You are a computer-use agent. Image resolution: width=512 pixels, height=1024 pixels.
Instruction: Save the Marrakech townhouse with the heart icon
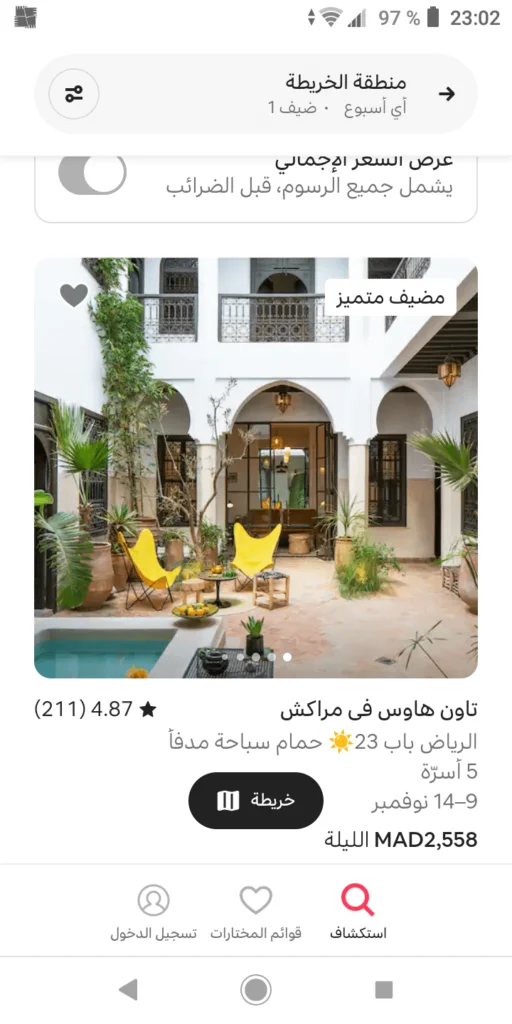[x=74, y=295]
